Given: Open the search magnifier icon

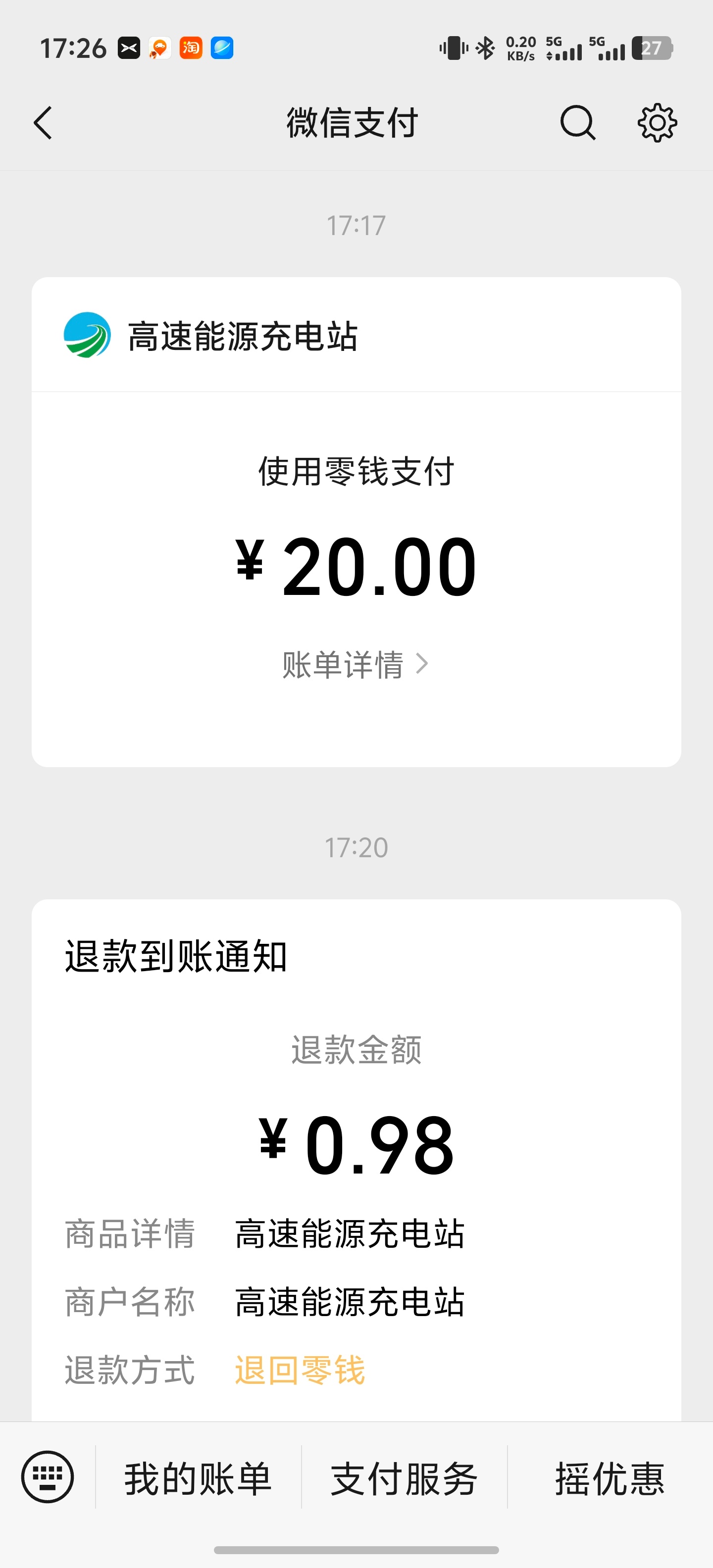Looking at the screenshot, I should pos(577,123).
